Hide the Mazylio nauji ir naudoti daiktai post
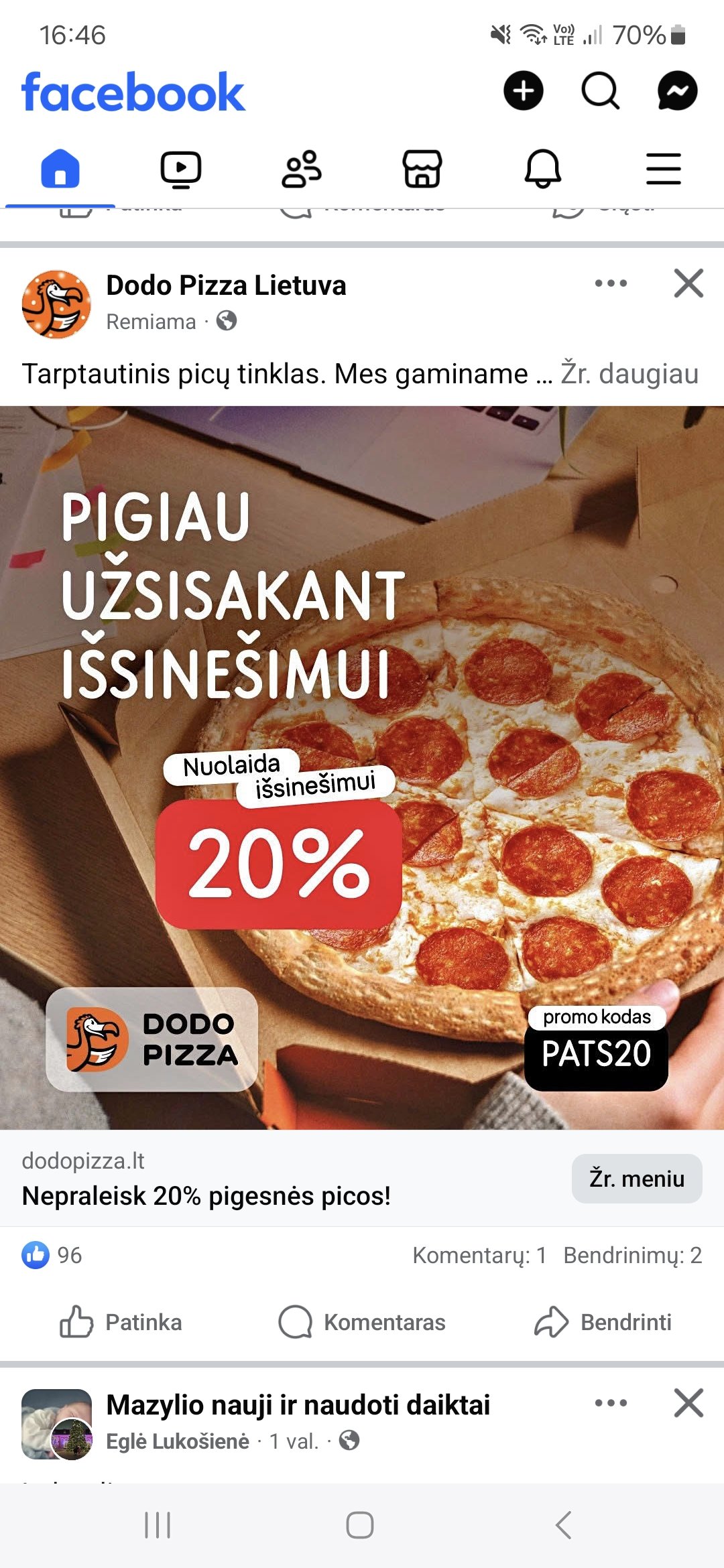The image size is (724, 1568). click(688, 1403)
